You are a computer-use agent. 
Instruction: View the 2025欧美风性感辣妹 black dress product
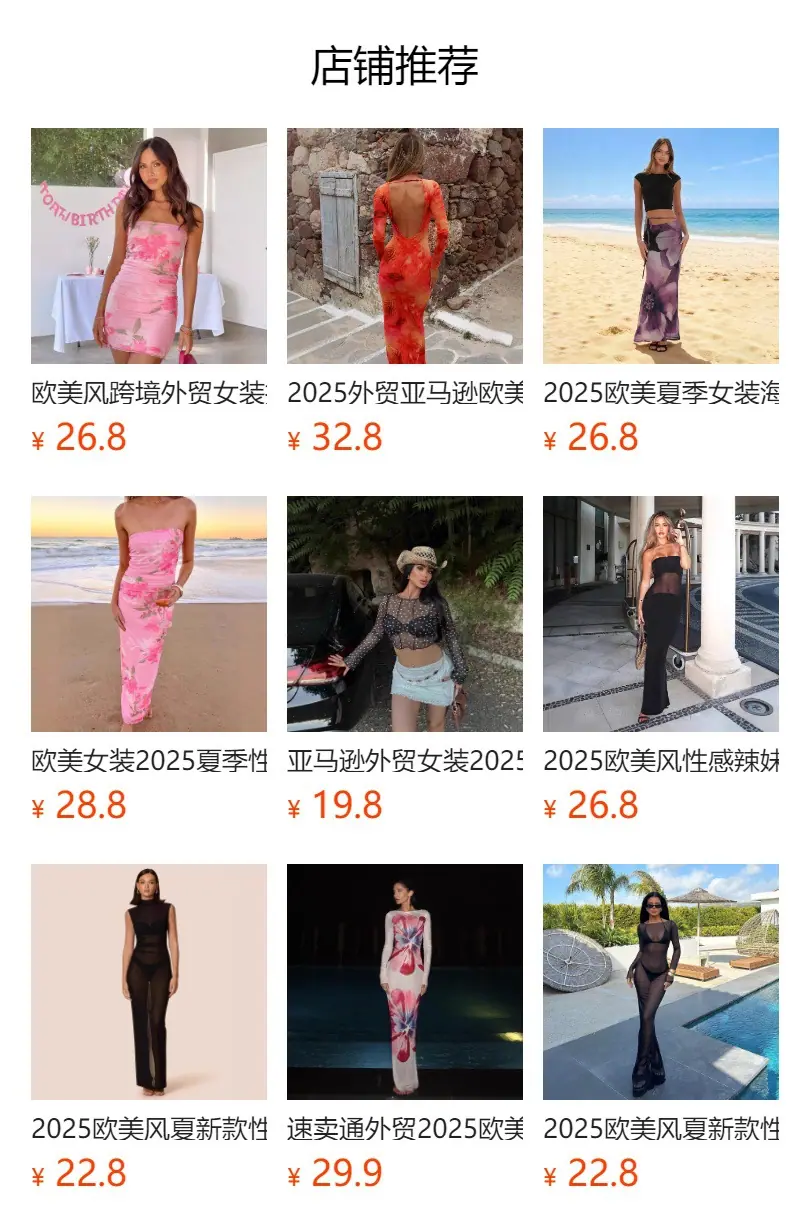point(661,614)
